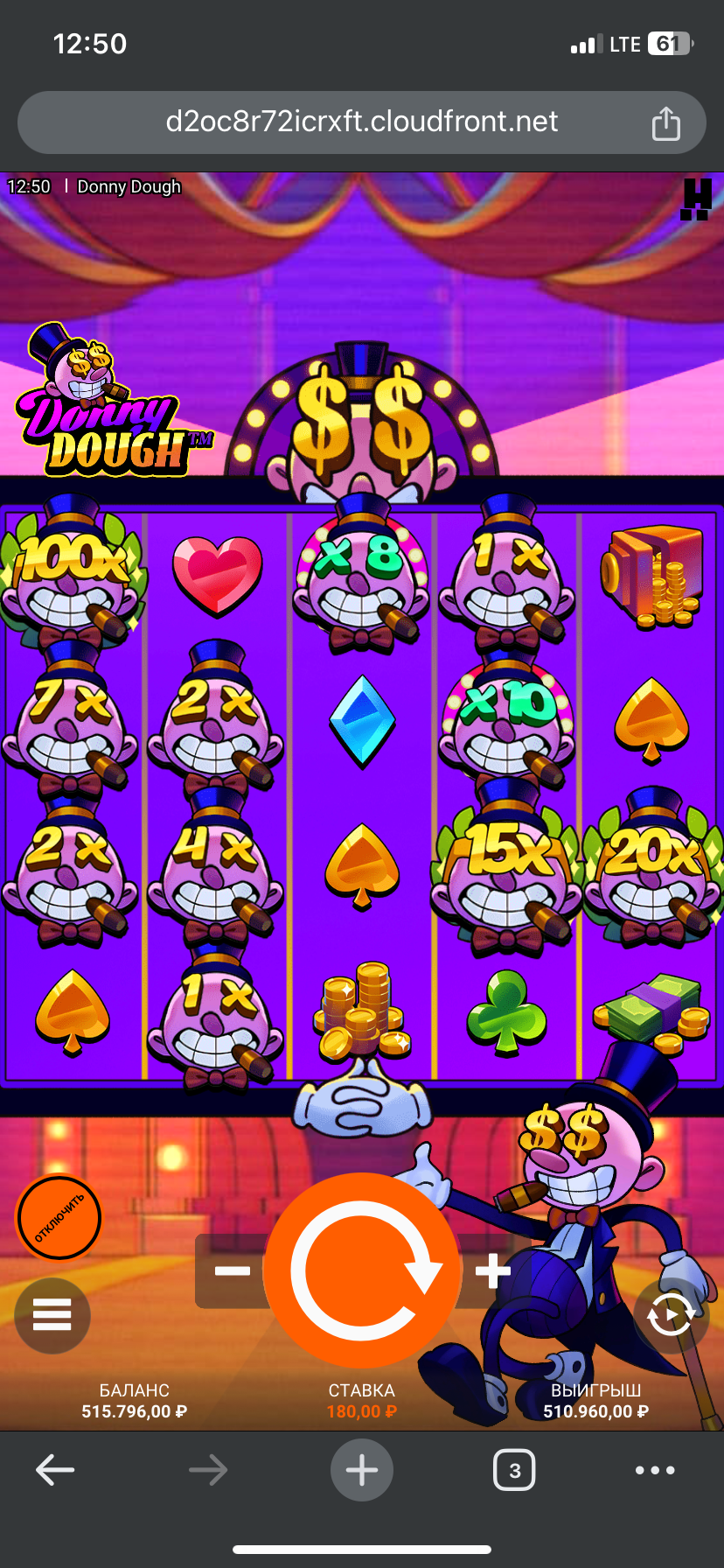Open the browser overflow menu
The height and width of the screenshot is (1568, 724).
pyautogui.click(x=655, y=1470)
